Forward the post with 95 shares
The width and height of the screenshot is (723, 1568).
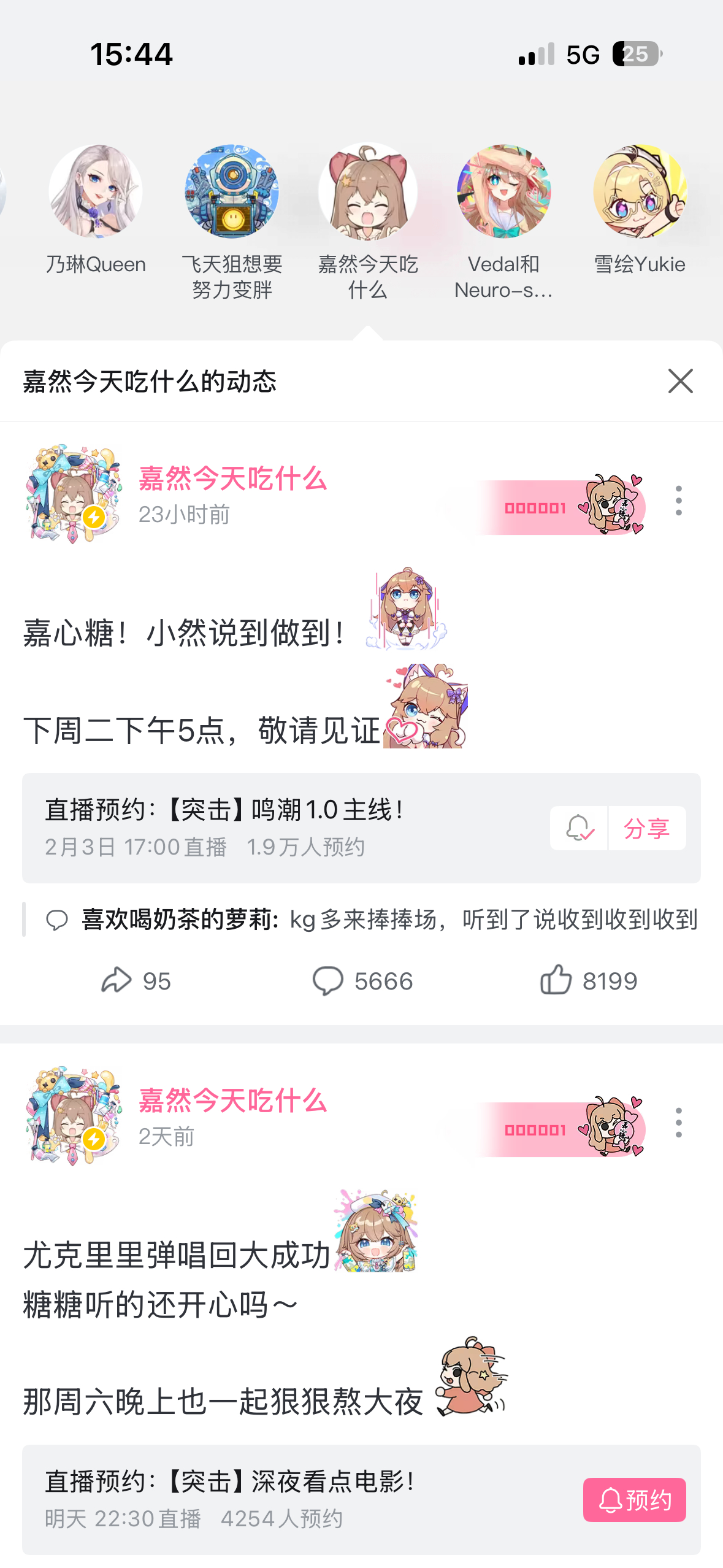click(136, 980)
